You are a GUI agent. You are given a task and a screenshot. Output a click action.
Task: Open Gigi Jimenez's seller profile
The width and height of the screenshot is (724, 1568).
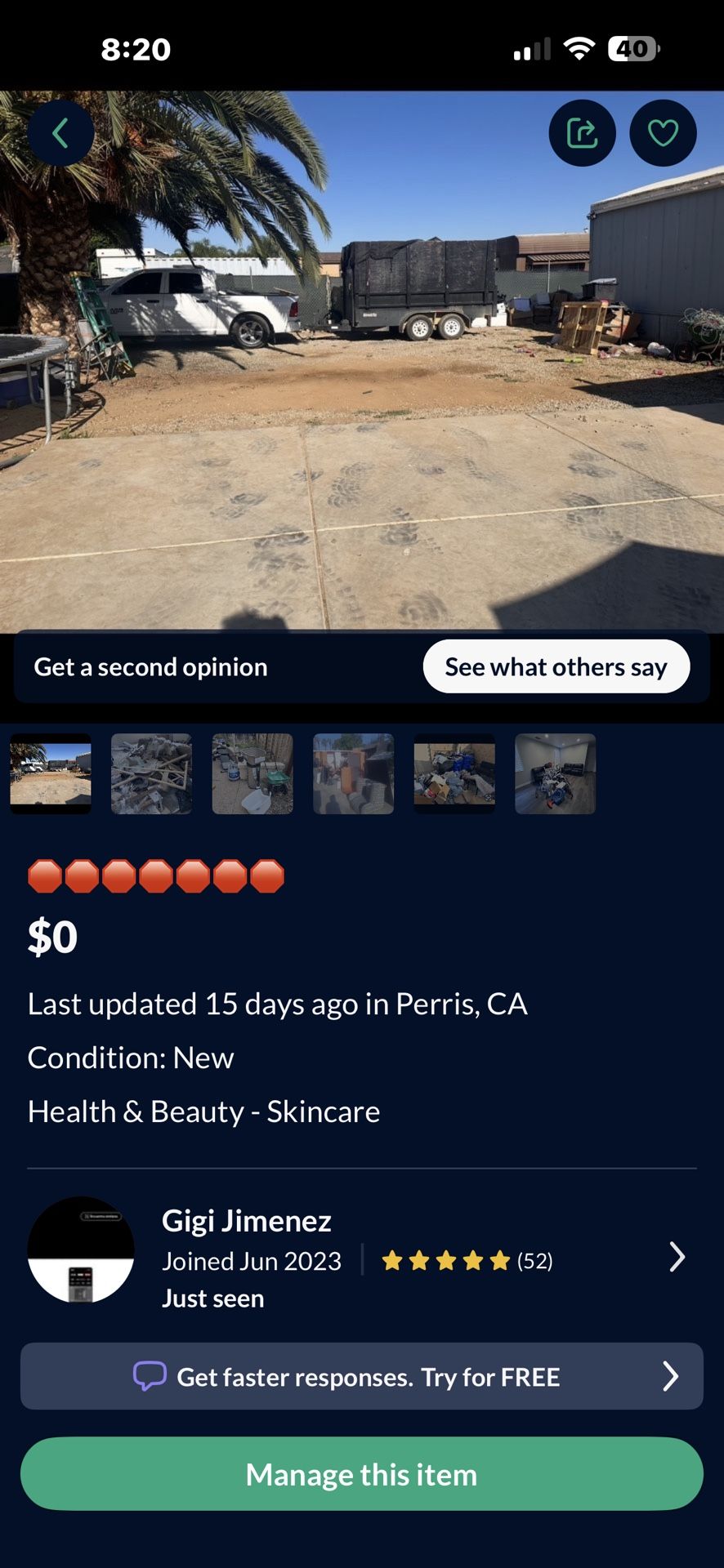tap(362, 1257)
